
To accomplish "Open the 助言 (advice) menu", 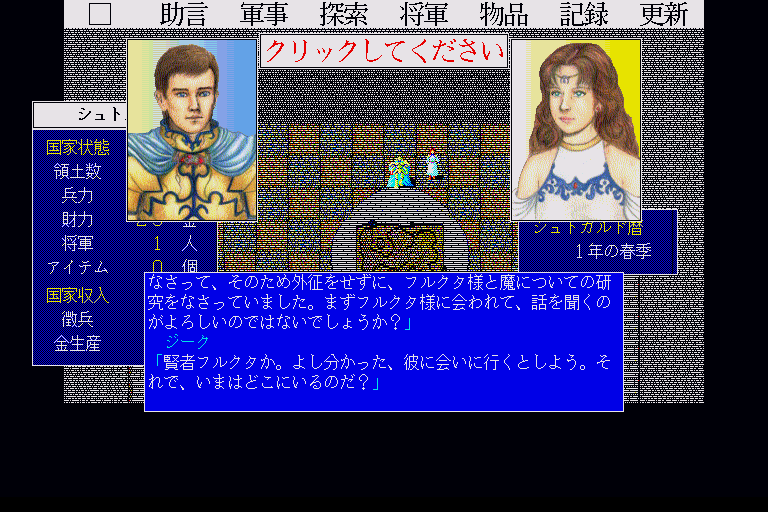I will (x=184, y=14).
